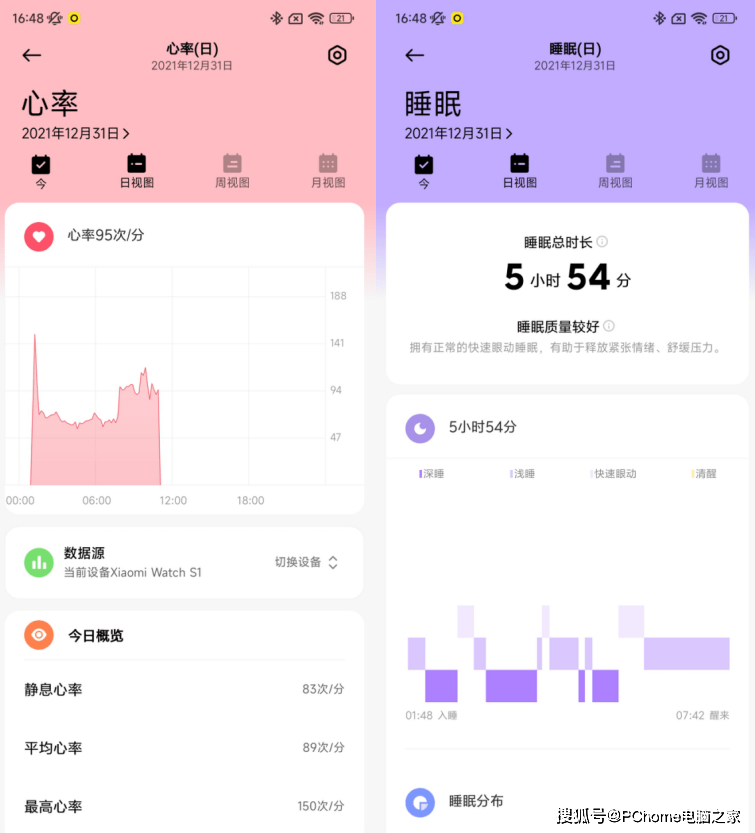The width and height of the screenshot is (755, 833).
Task: Jump to today (今) on the heart rate screen
Action: [x=41, y=170]
